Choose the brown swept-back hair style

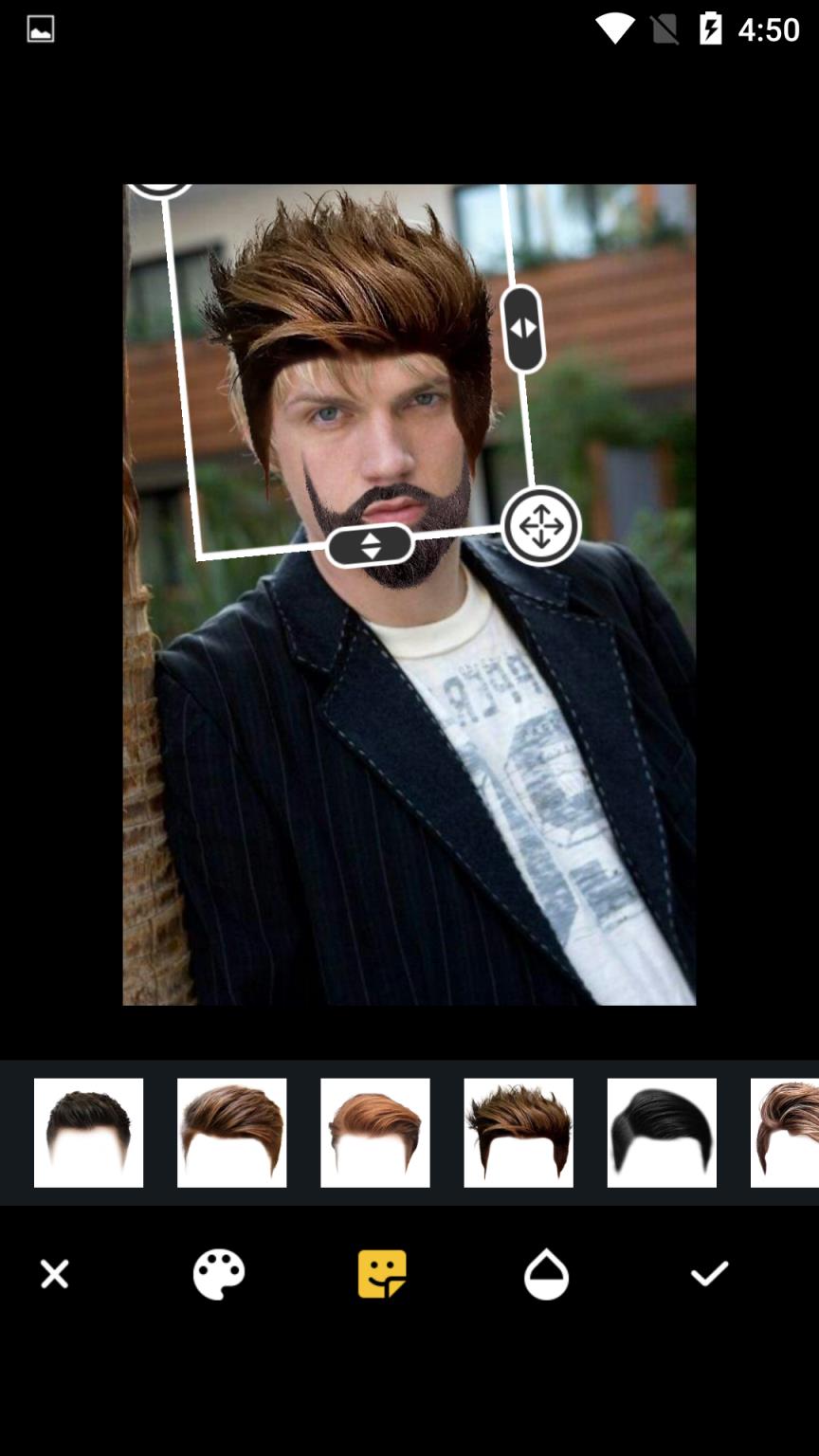pyautogui.click(x=231, y=1133)
